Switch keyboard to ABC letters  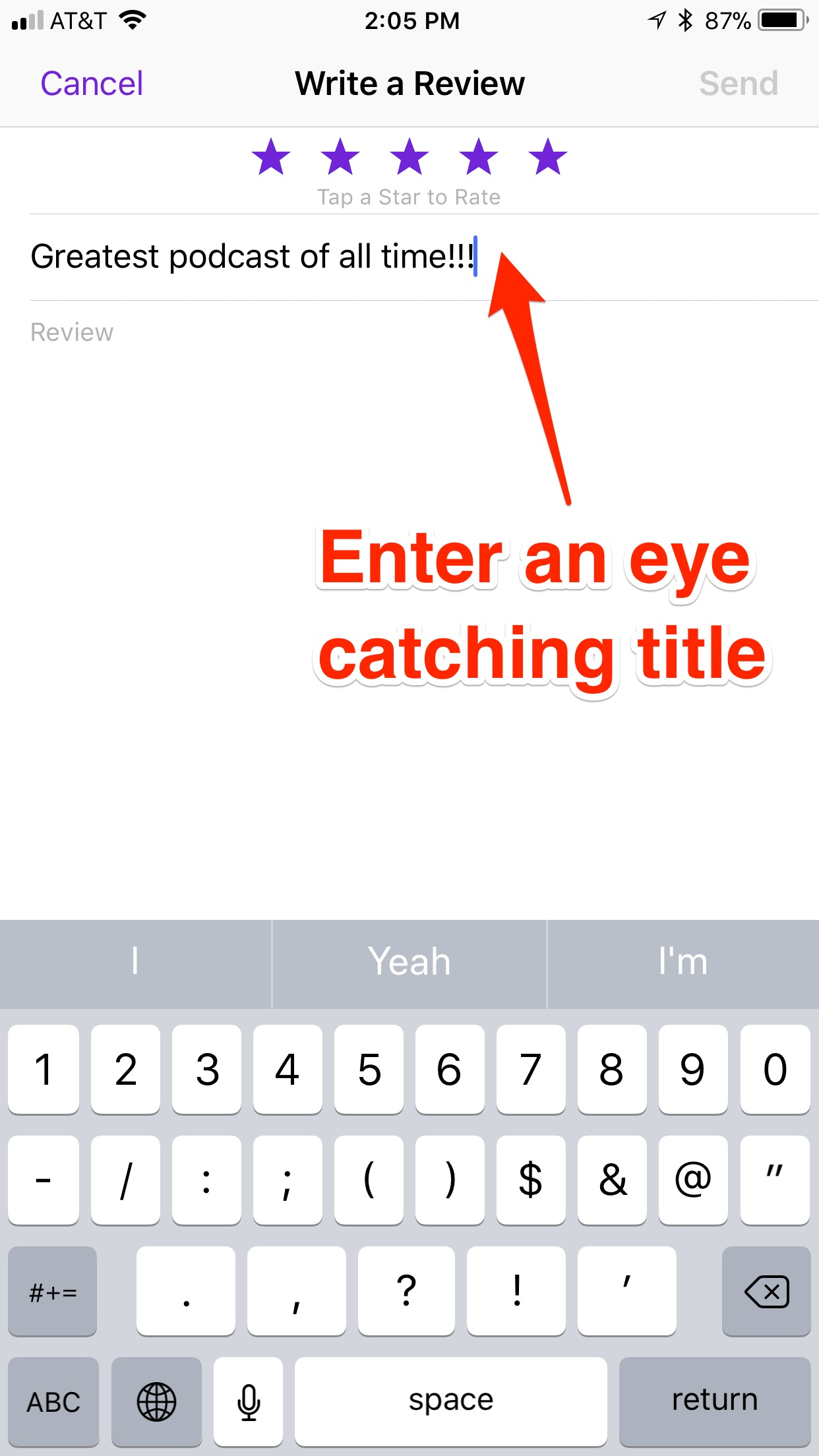click(x=53, y=1402)
